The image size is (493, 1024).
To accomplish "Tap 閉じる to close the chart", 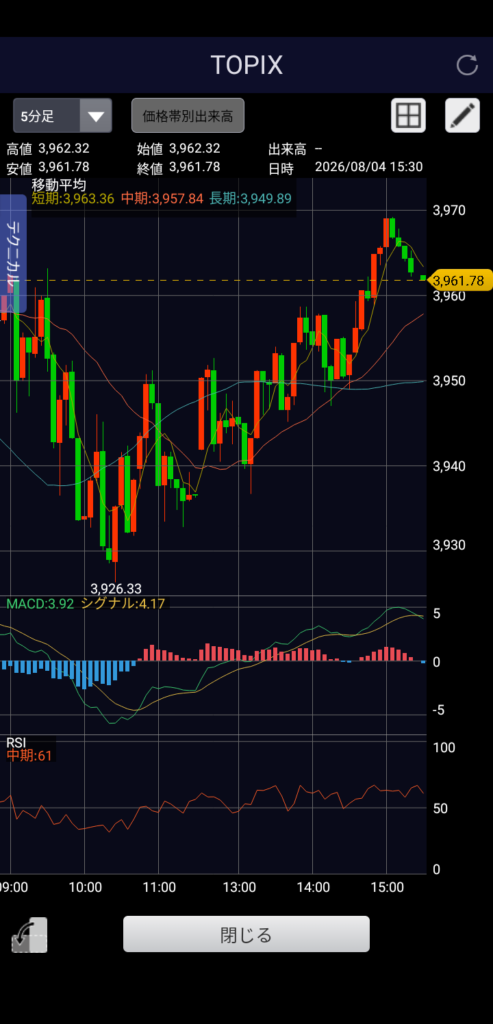I will click(246, 935).
